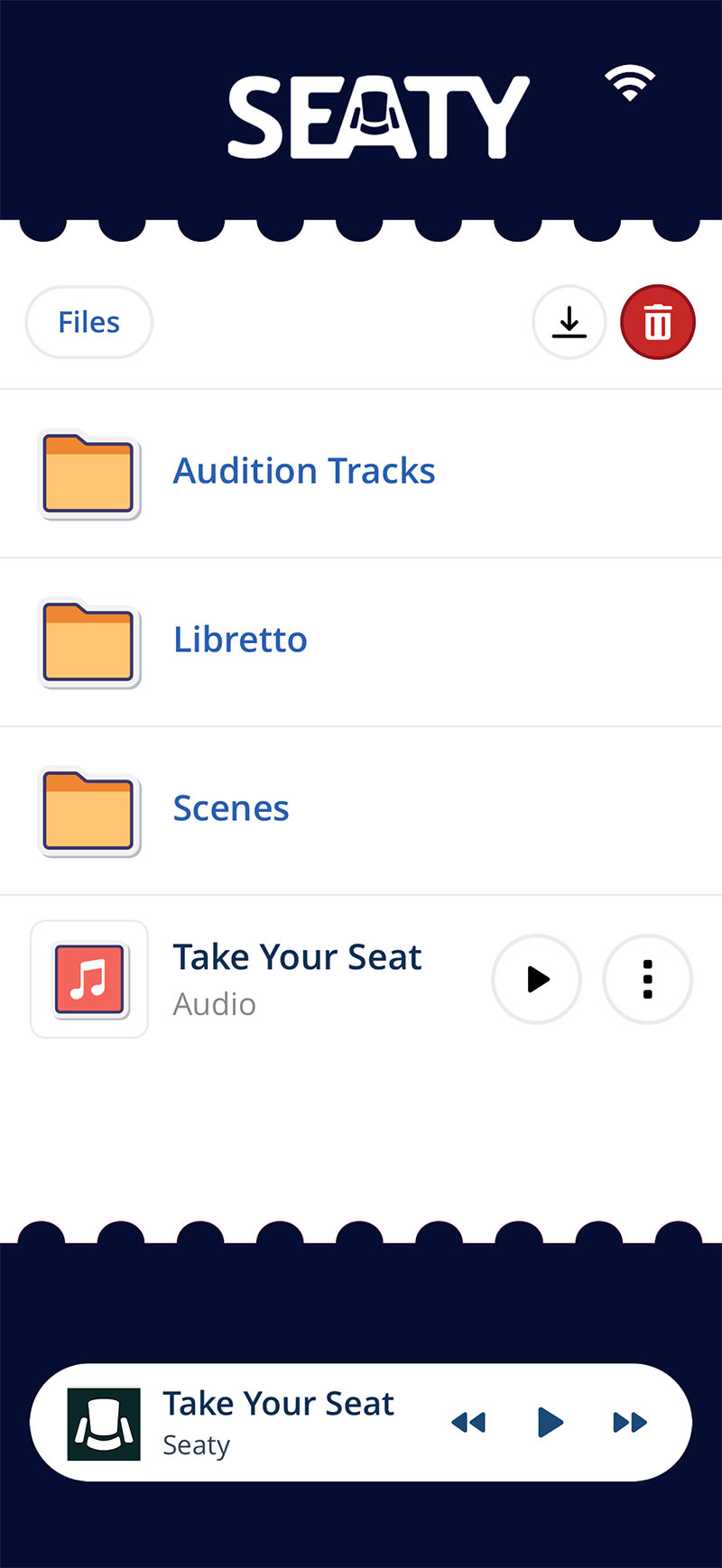Viewport: 722px width, 1568px height.
Task: Open the Libretto folder
Action: 240,640
